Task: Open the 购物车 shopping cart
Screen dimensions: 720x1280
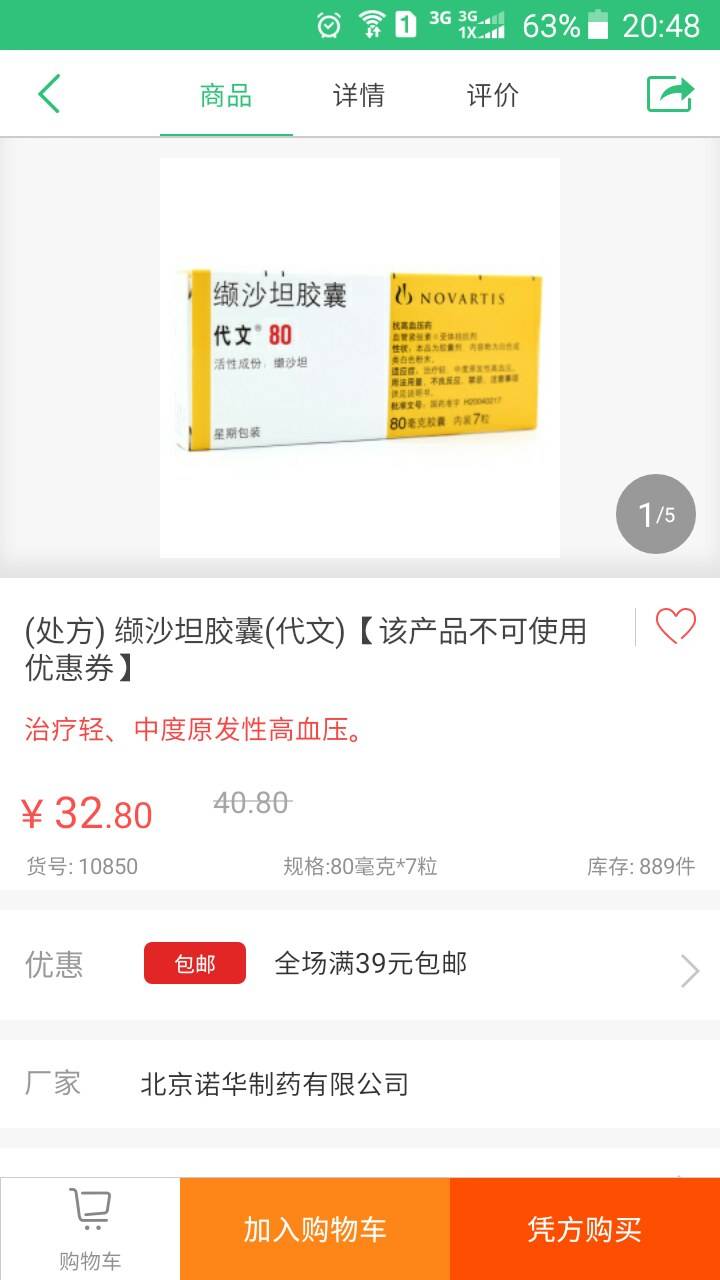Action: point(90,1228)
